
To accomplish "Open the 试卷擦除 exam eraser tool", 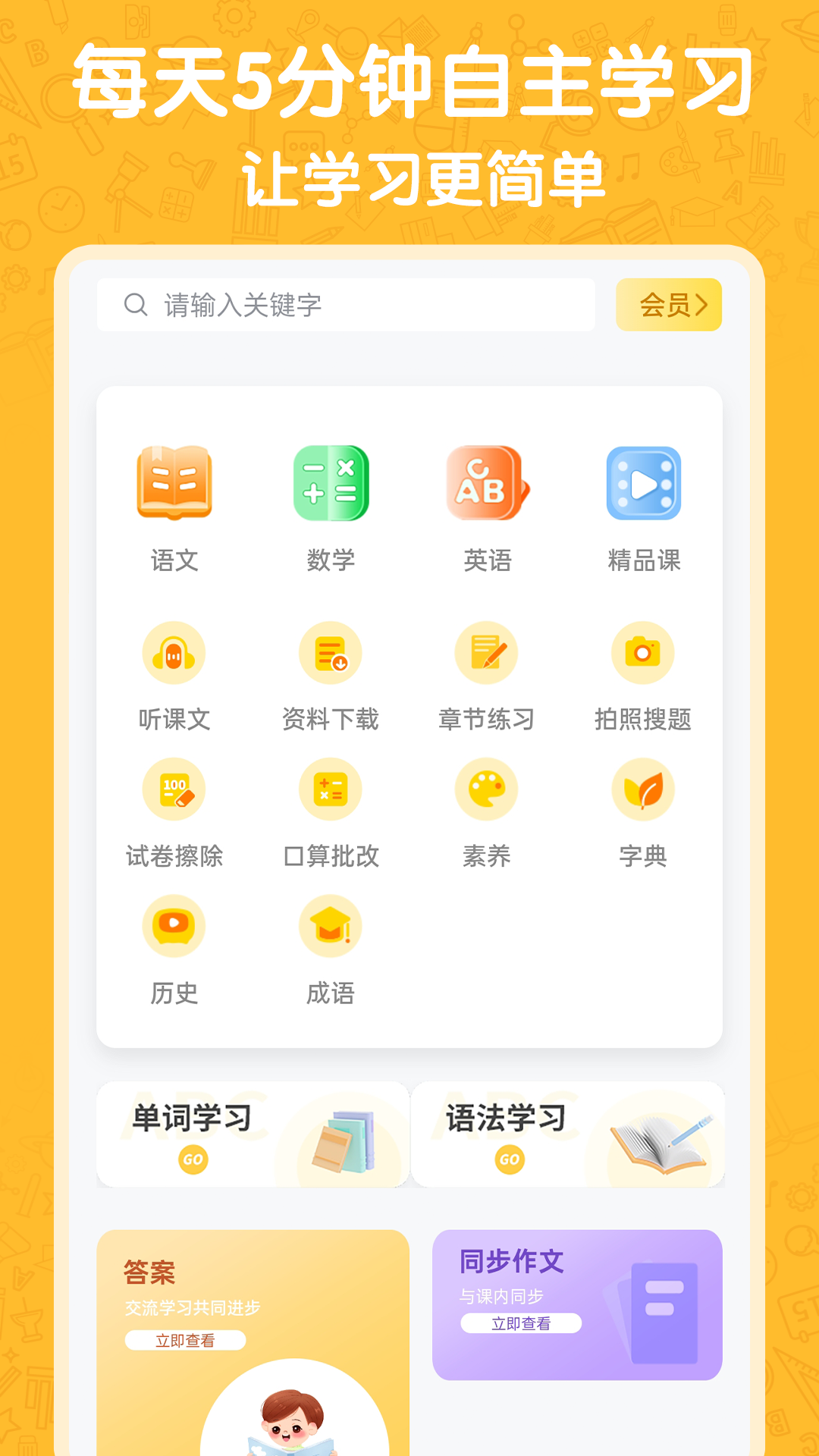I will coord(173,789).
